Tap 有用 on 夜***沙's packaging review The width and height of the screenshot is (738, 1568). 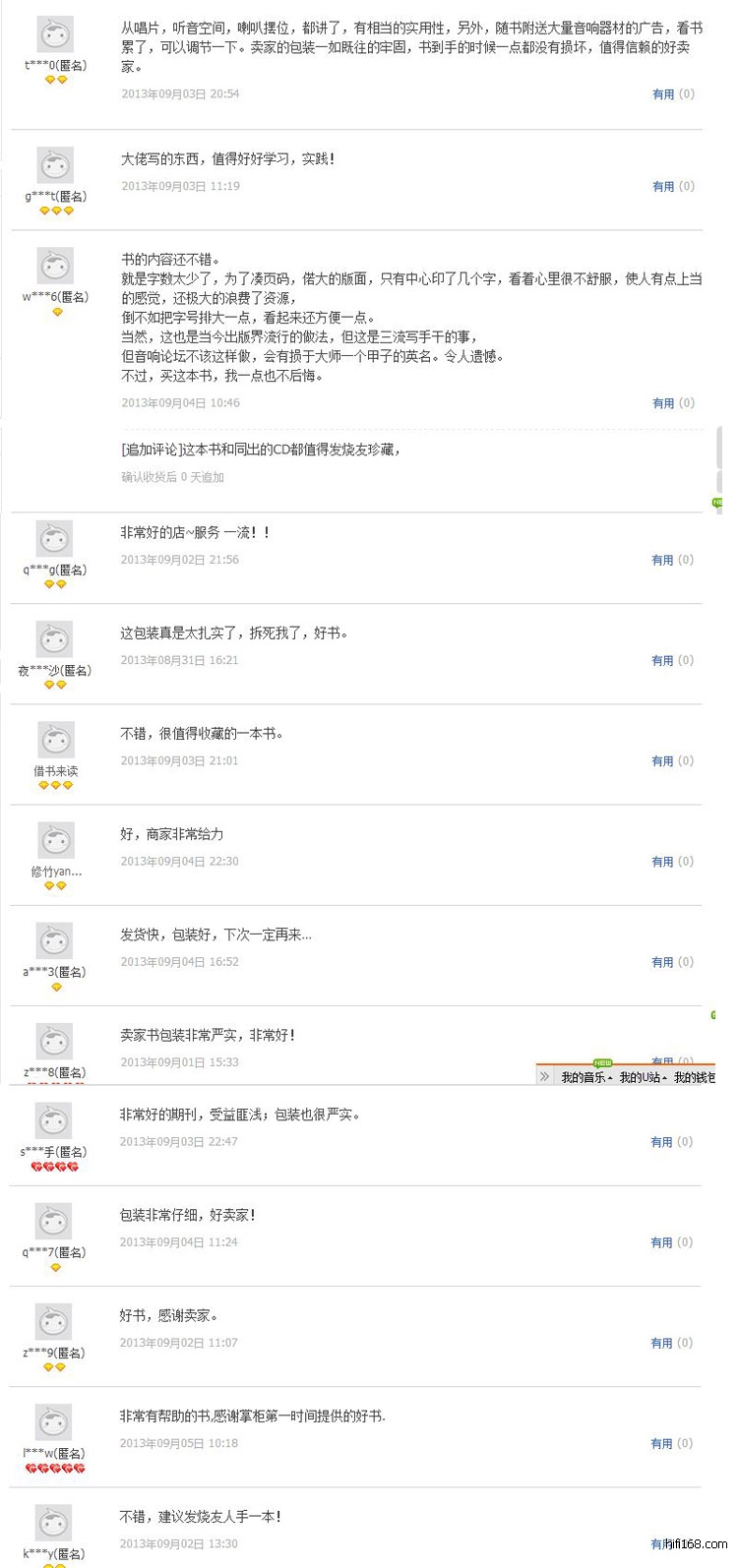[662, 660]
